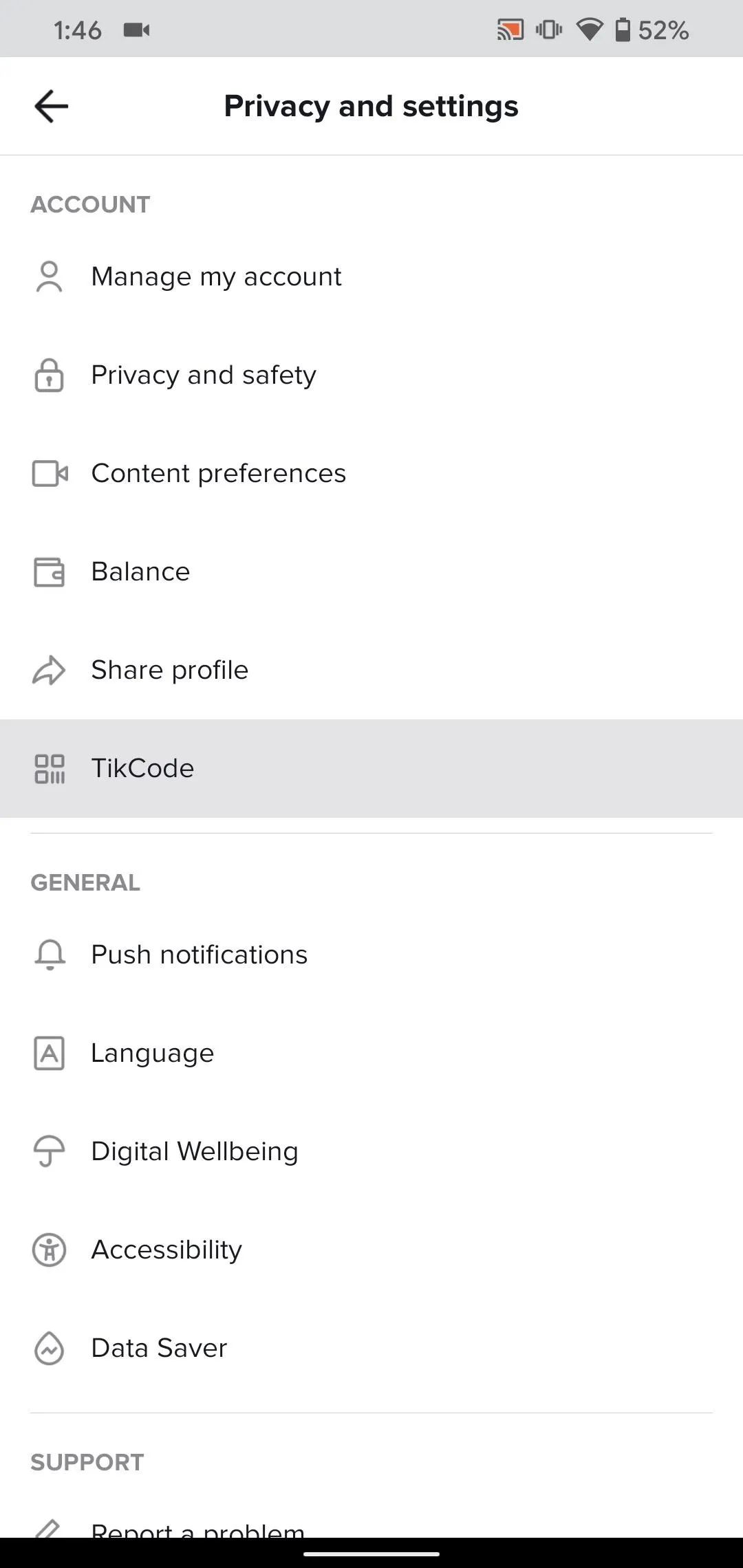
Task: Open Privacy and safety settings
Action: click(x=371, y=375)
